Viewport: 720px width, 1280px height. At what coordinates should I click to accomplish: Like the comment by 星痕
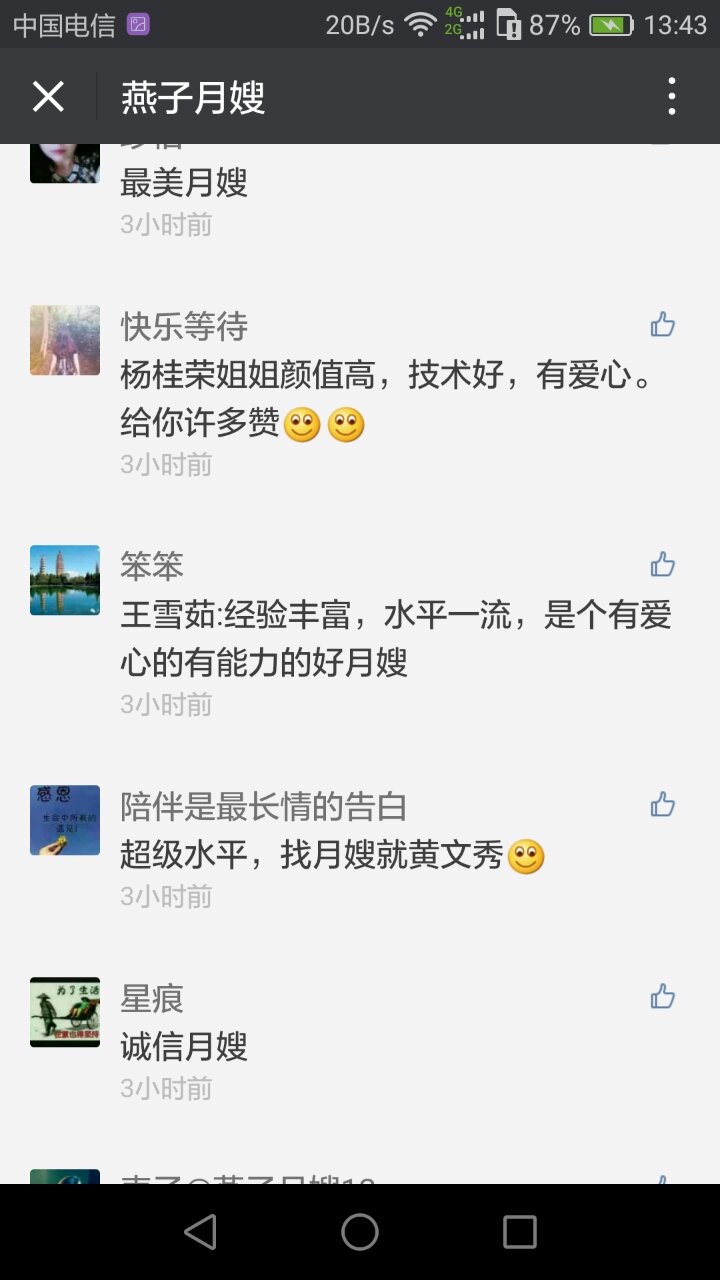click(662, 997)
